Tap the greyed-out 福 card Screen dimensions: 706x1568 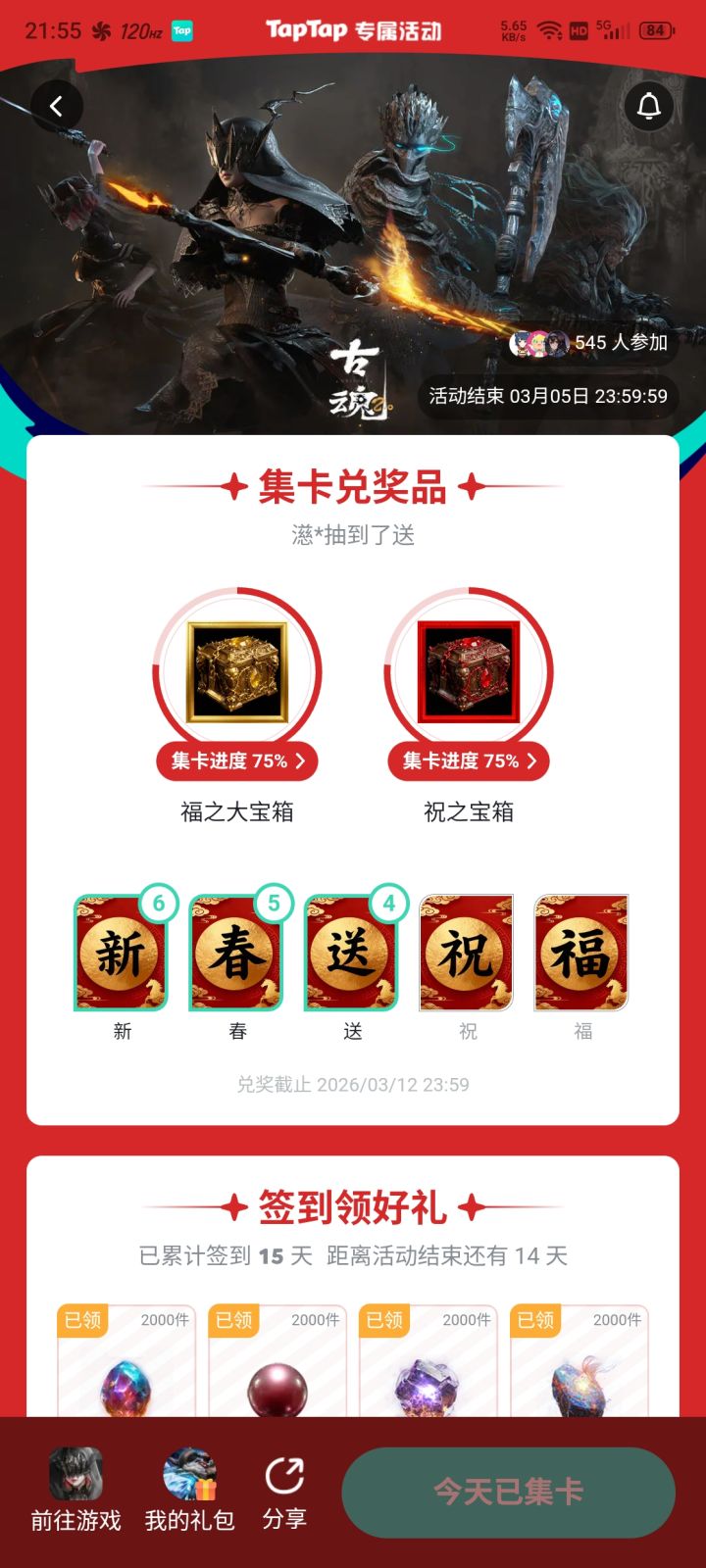(581, 952)
